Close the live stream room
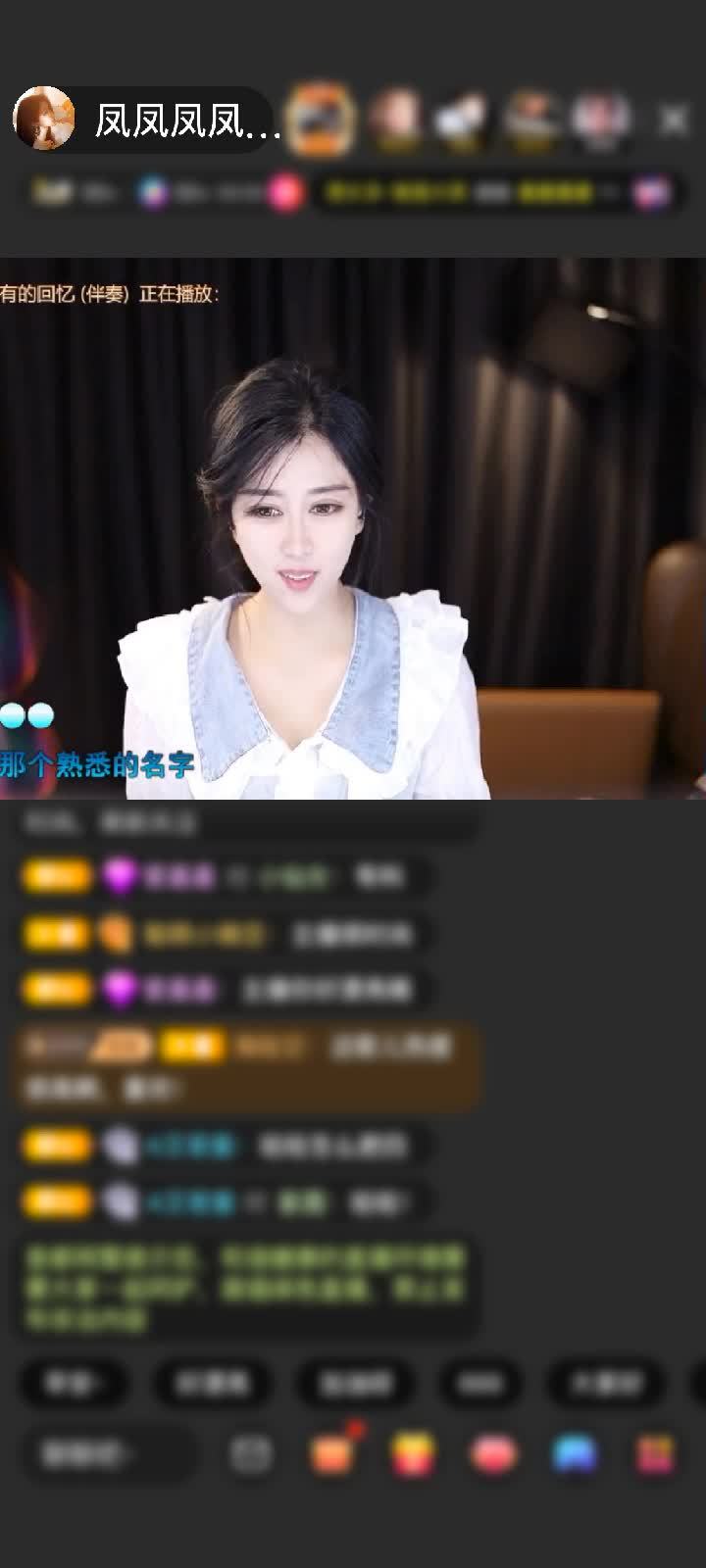The width and height of the screenshot is (706, 1568). pyautogui.click(x=673, y=121)
